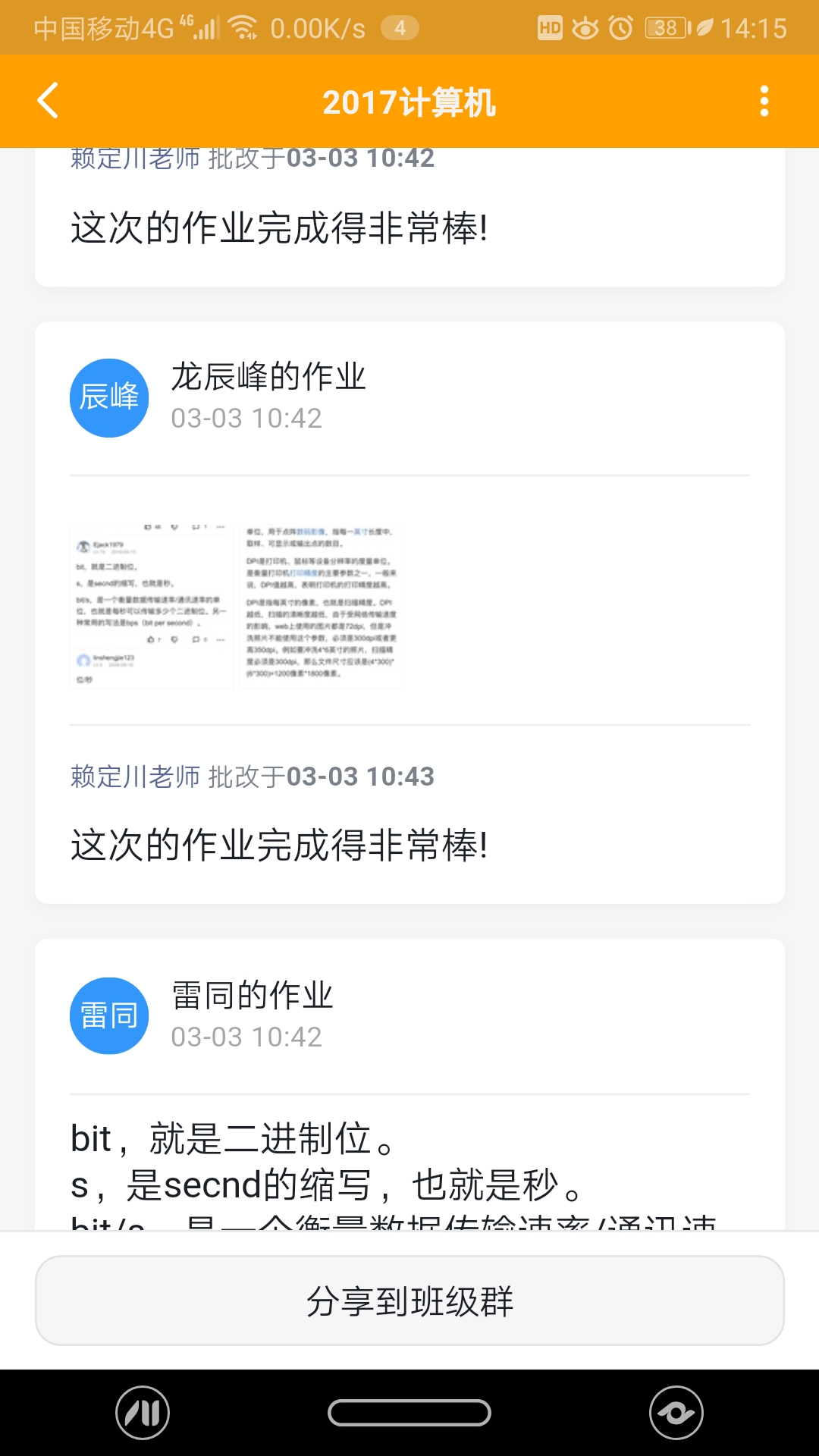Tap the 分享到班级群 button
Screen dimensions: 819x1456
pos(409,1301)
